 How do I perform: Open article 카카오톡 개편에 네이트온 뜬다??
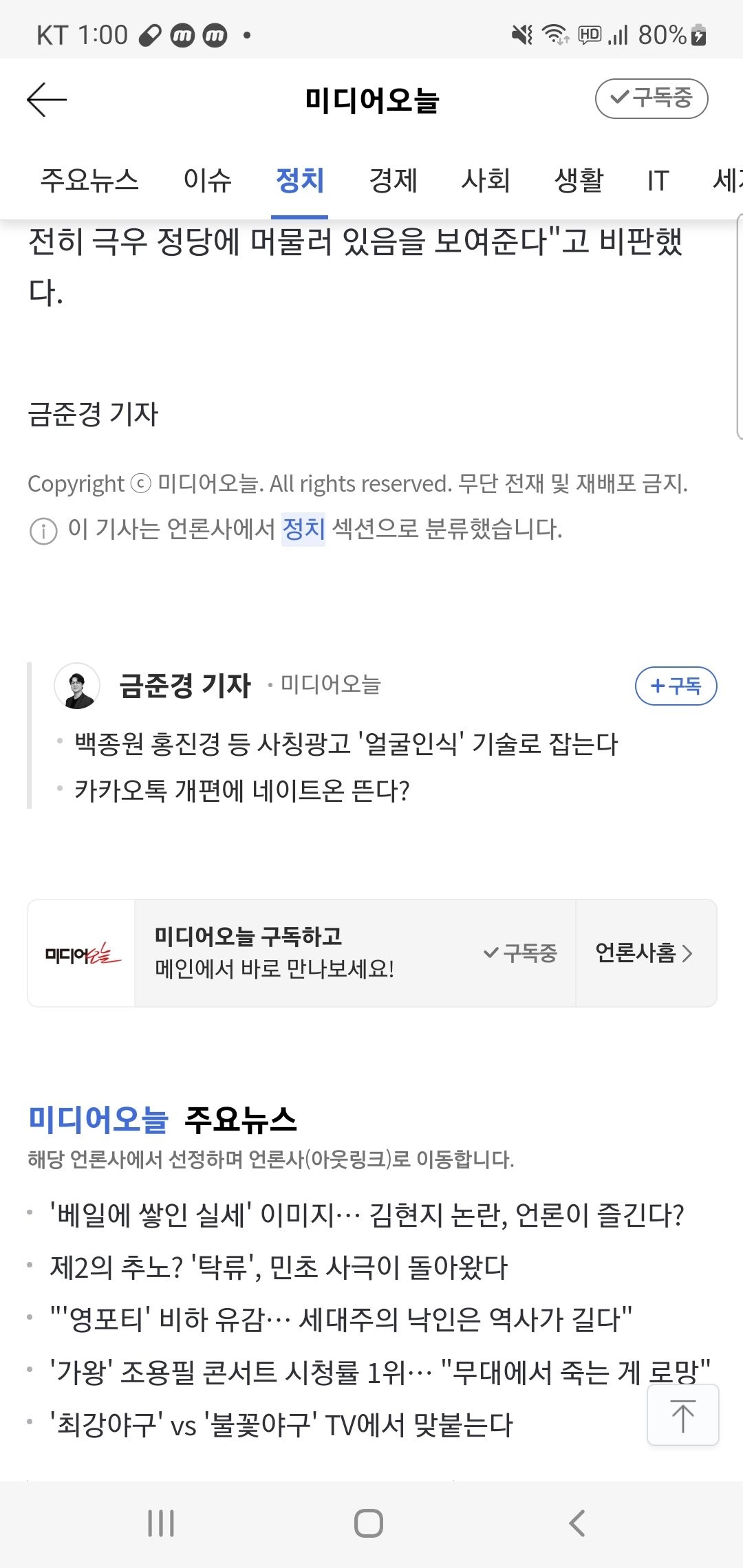coord(242,791)
